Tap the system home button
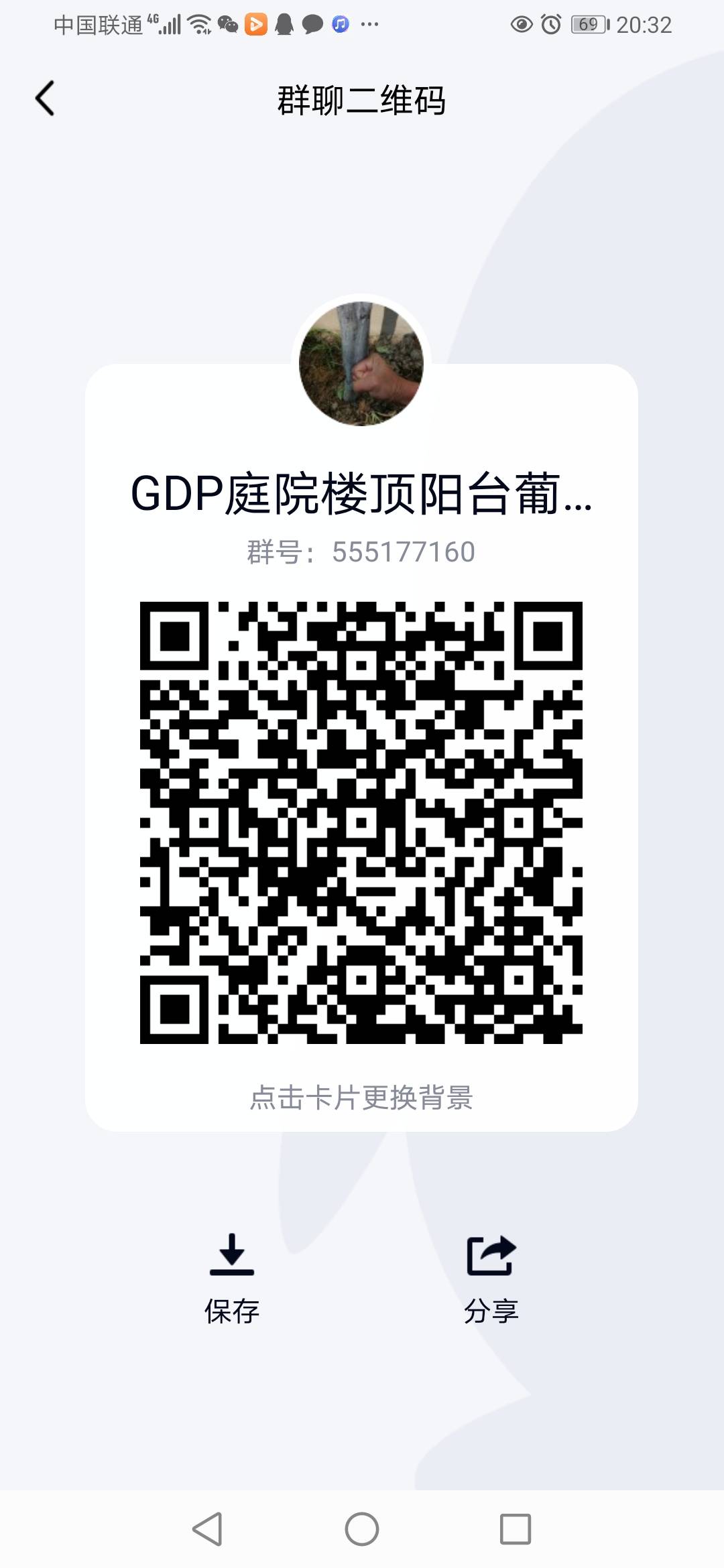Screen dimensions: 724x1568 362,1529
